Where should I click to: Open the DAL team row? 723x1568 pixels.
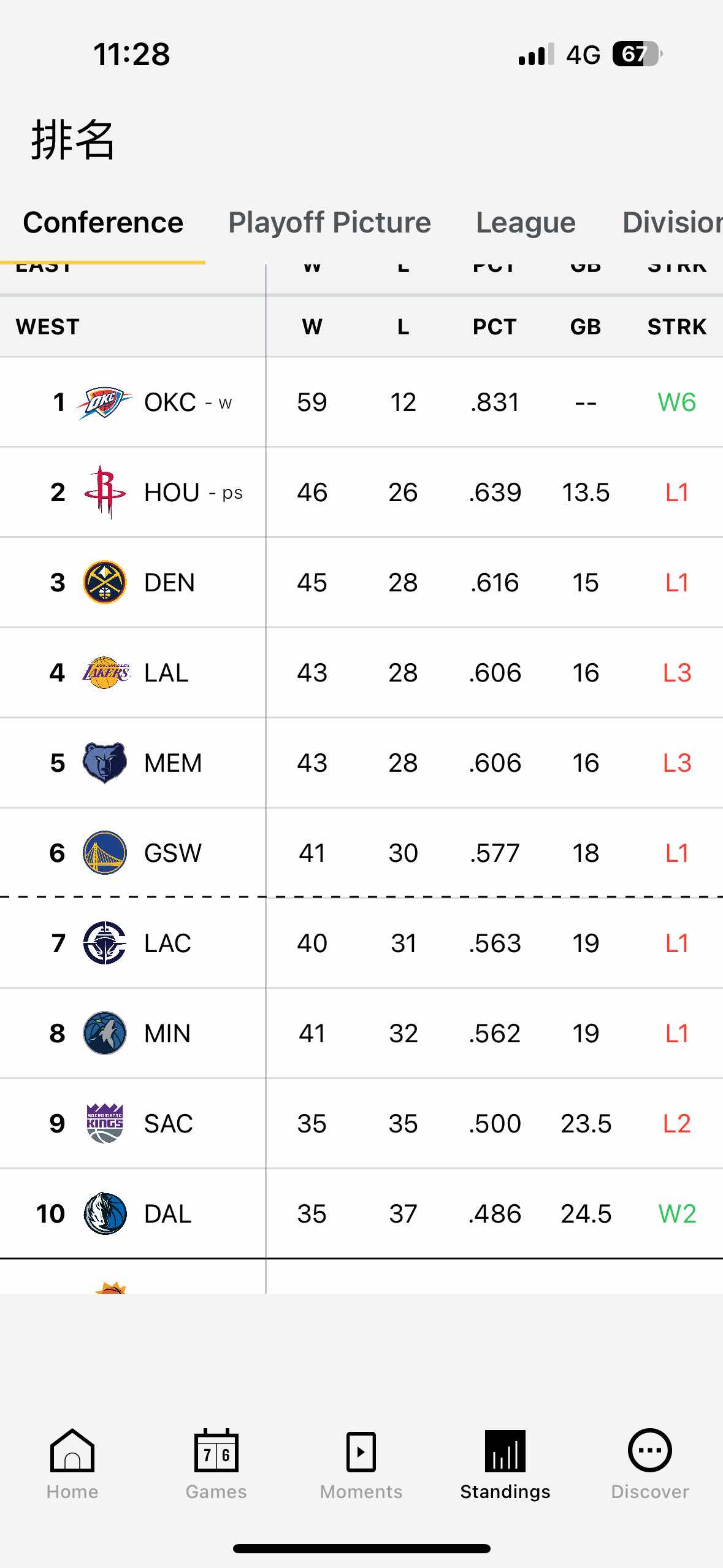[361, 1214]
